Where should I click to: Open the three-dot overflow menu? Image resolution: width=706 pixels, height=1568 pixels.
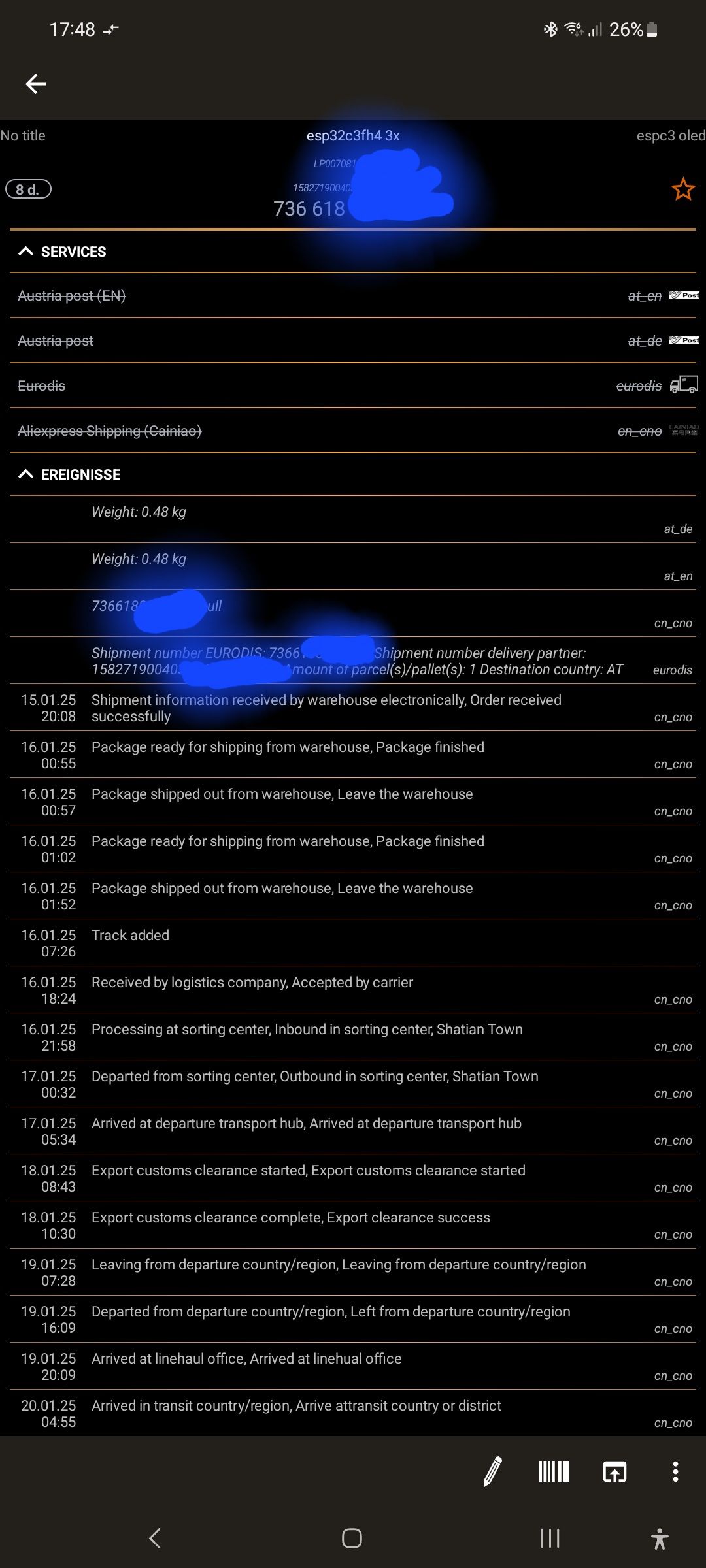coord(675,1472)
